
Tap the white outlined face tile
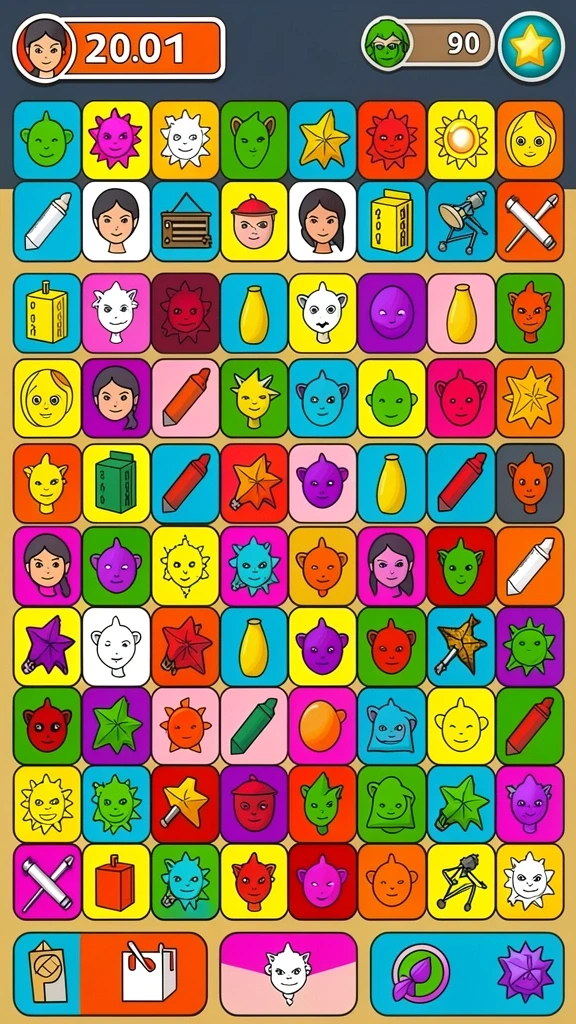pyautogui.click(x=116, y=647)
